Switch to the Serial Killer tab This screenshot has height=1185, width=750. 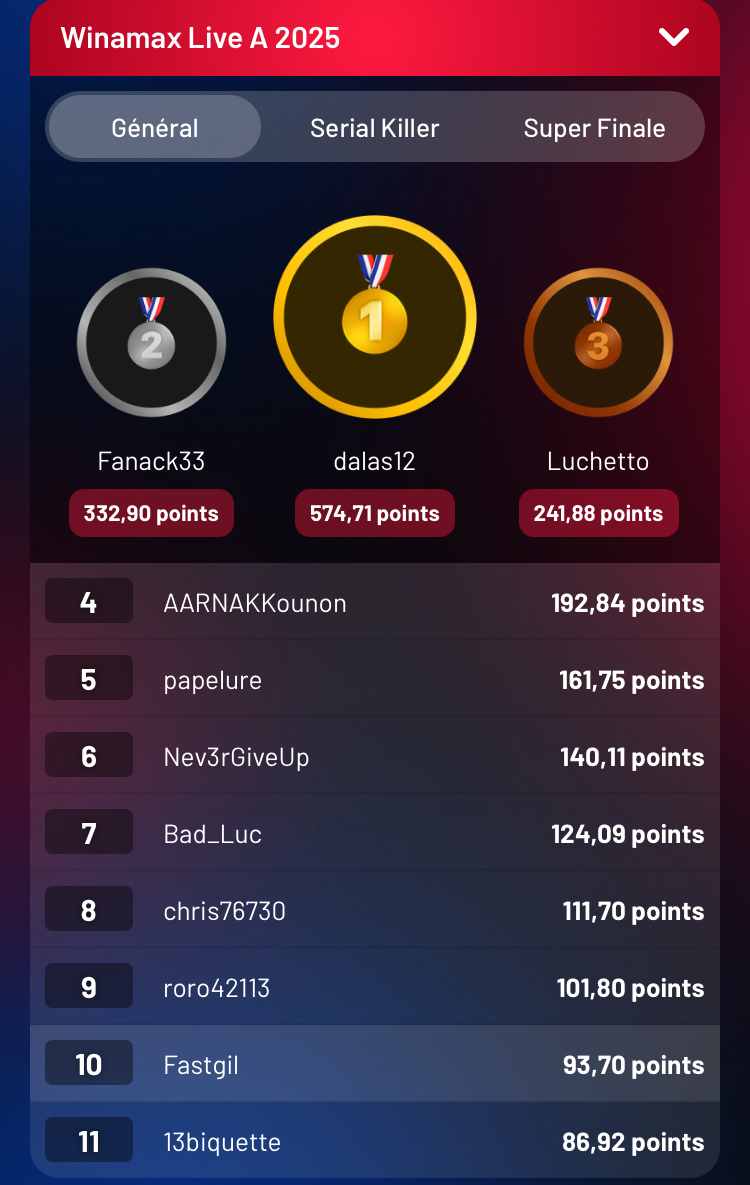[375, 128]
